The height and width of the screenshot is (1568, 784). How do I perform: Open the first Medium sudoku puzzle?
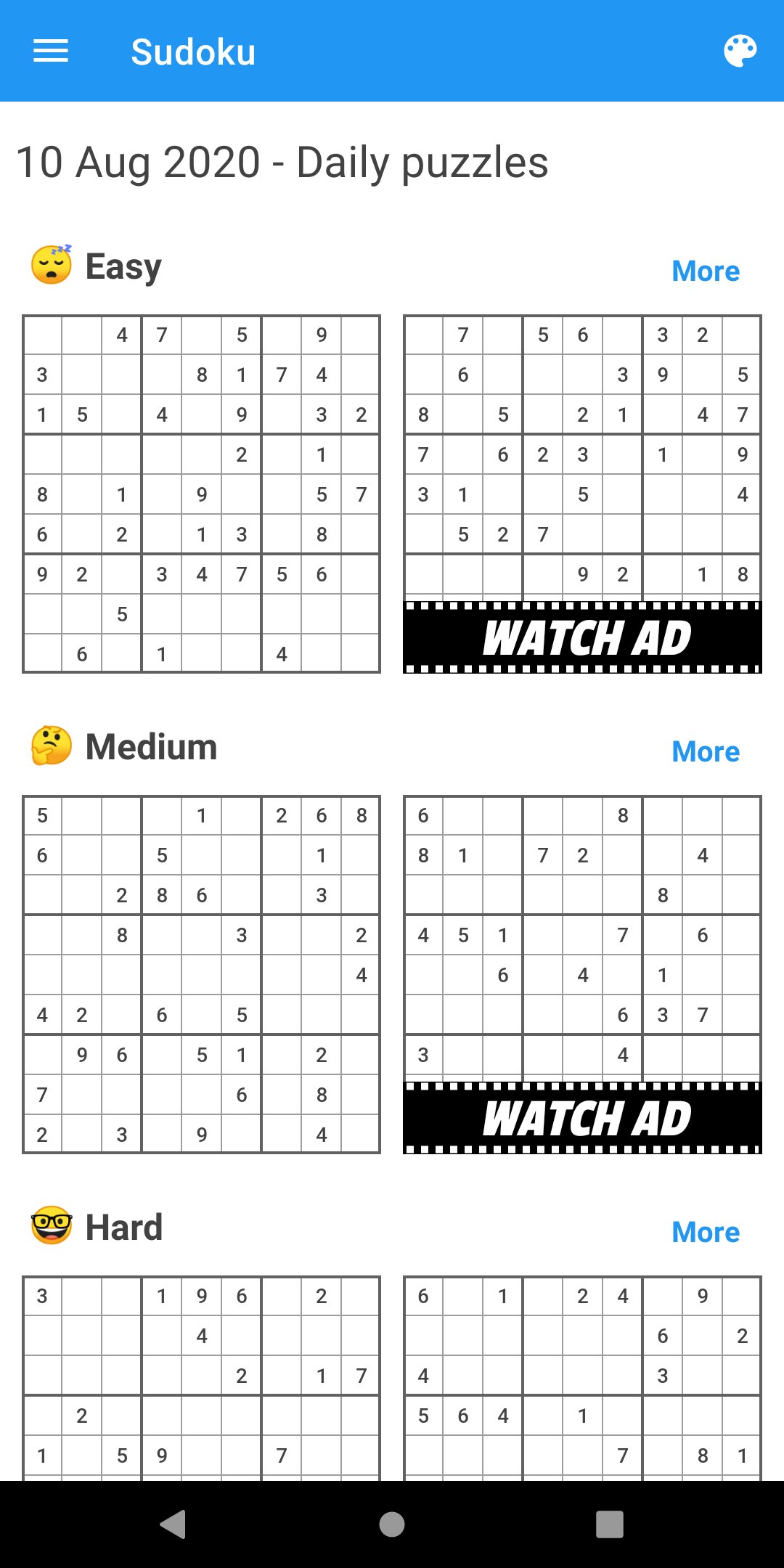(x=202, y=974)
